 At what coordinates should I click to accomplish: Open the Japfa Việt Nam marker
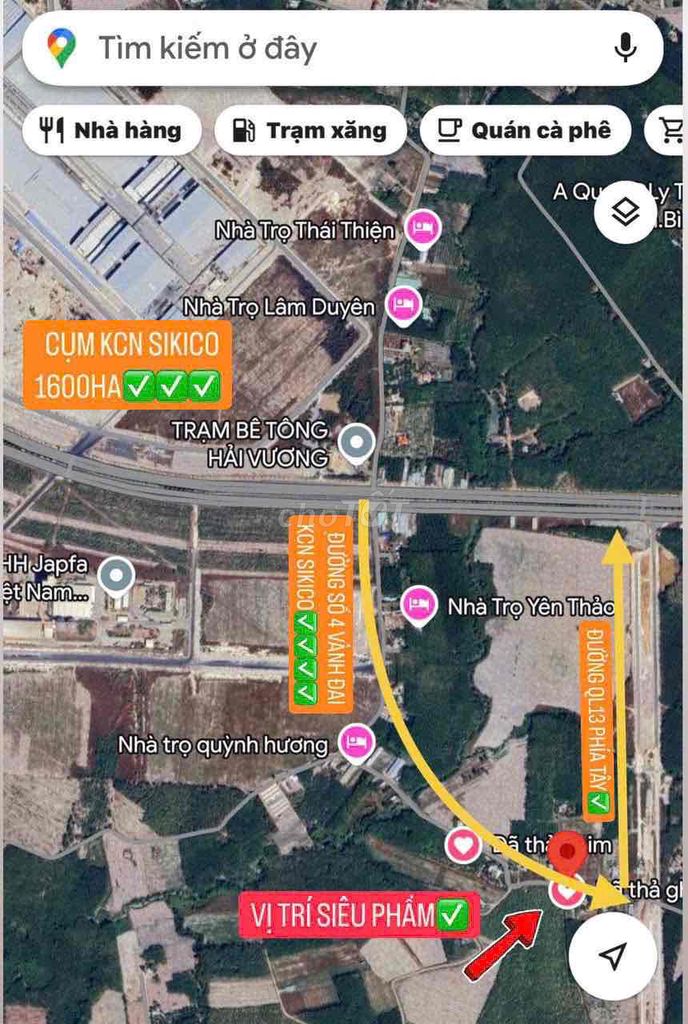pyautogui.click(x=118, y=575)
